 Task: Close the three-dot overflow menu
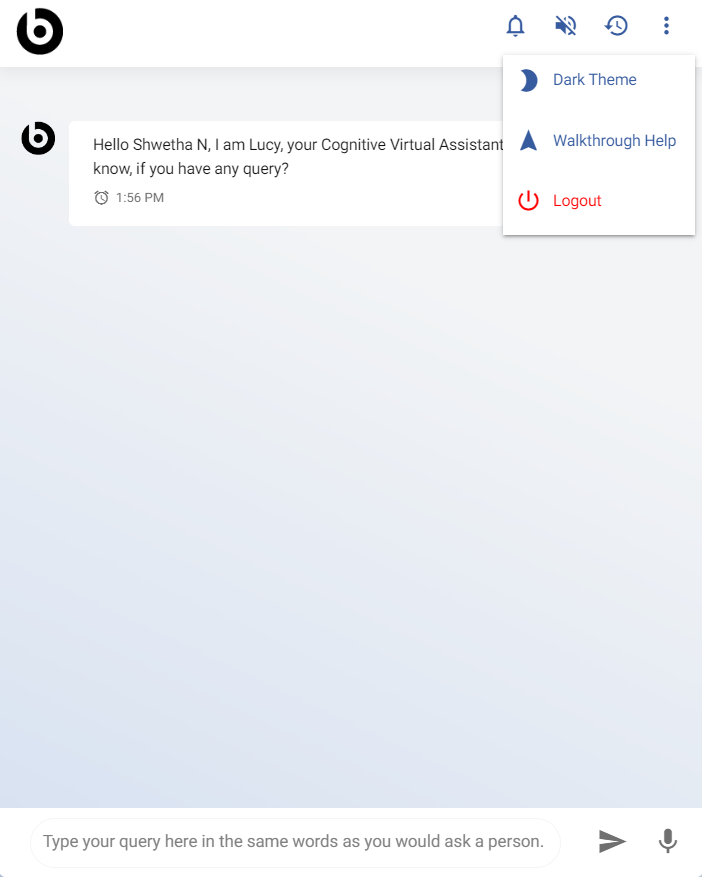point(667,26)
